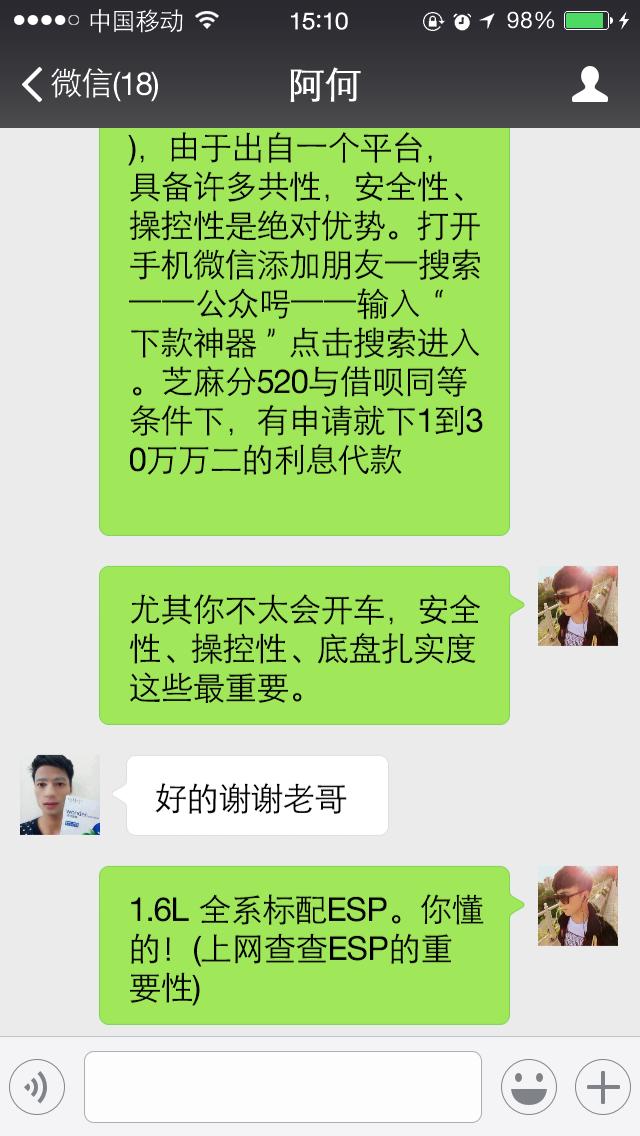This screenshot has height=1136, width=640.
Task: Tap my avatar beside 尤其你不太会开车 message
Action: click(578, 606)
